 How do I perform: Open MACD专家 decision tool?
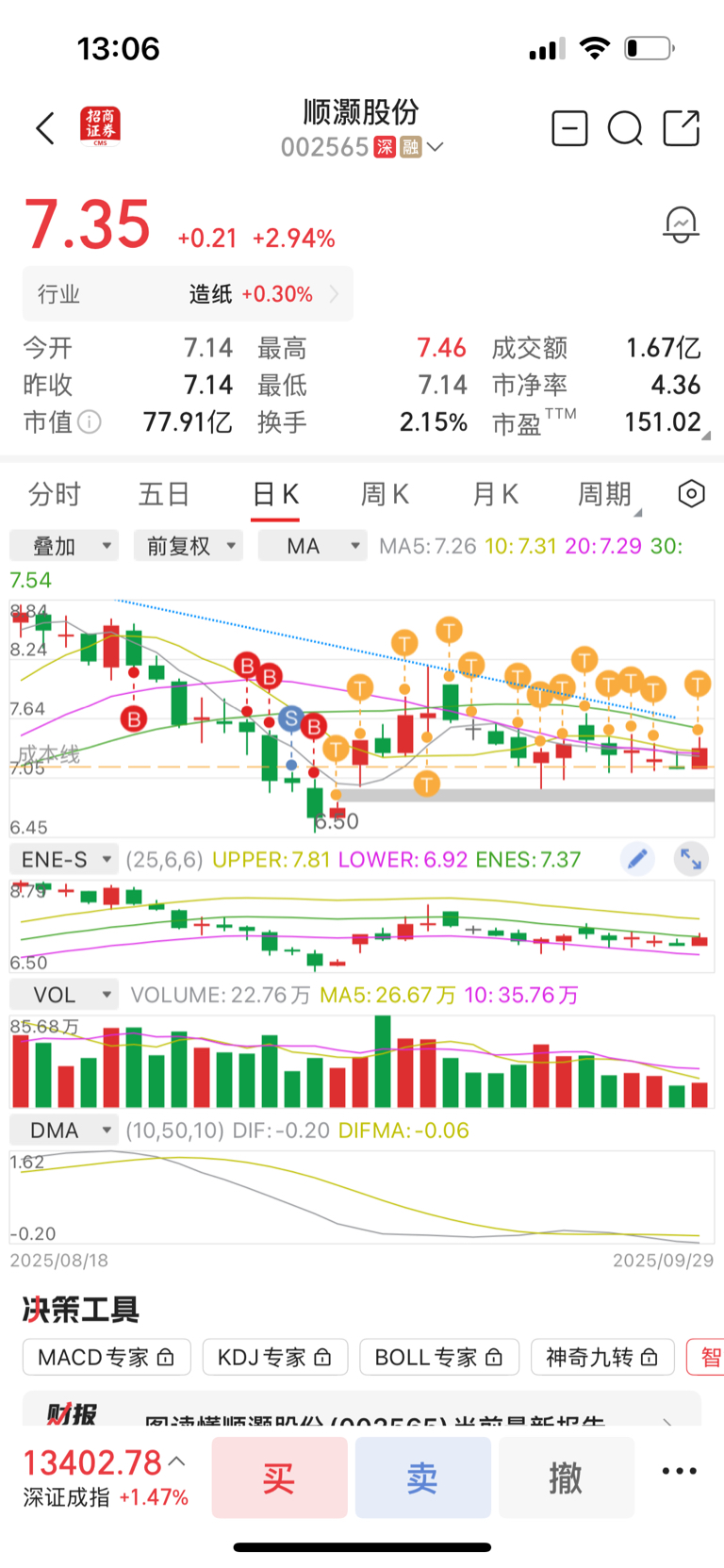[107, 1357]
